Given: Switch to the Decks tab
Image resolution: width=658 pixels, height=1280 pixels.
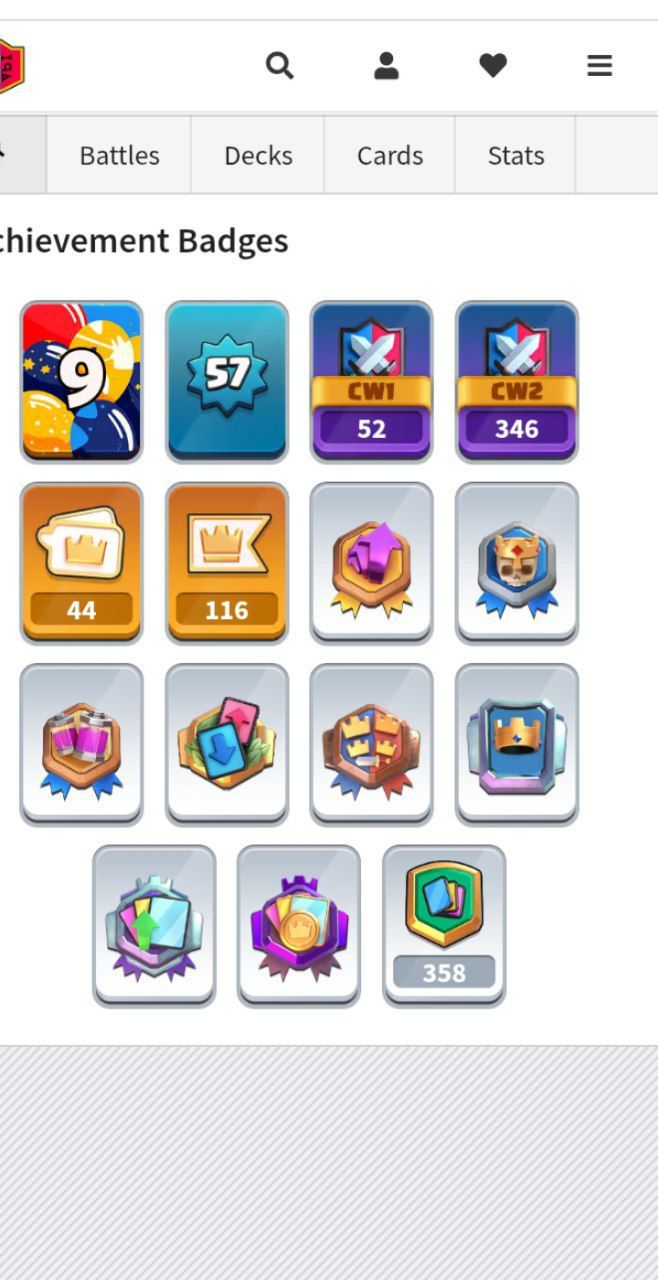Looking at the screenshot, I should click(x=258, y=155).
